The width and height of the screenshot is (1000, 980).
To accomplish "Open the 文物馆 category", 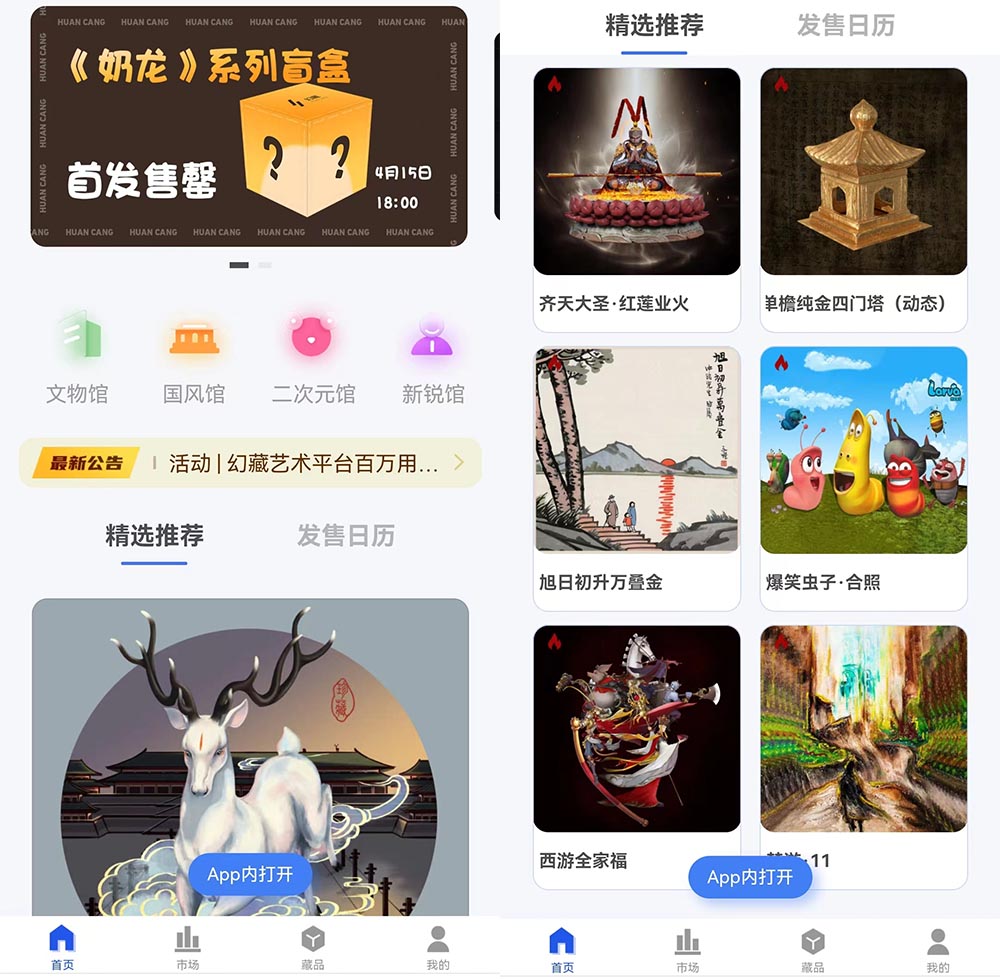I will tap(77, 357).
